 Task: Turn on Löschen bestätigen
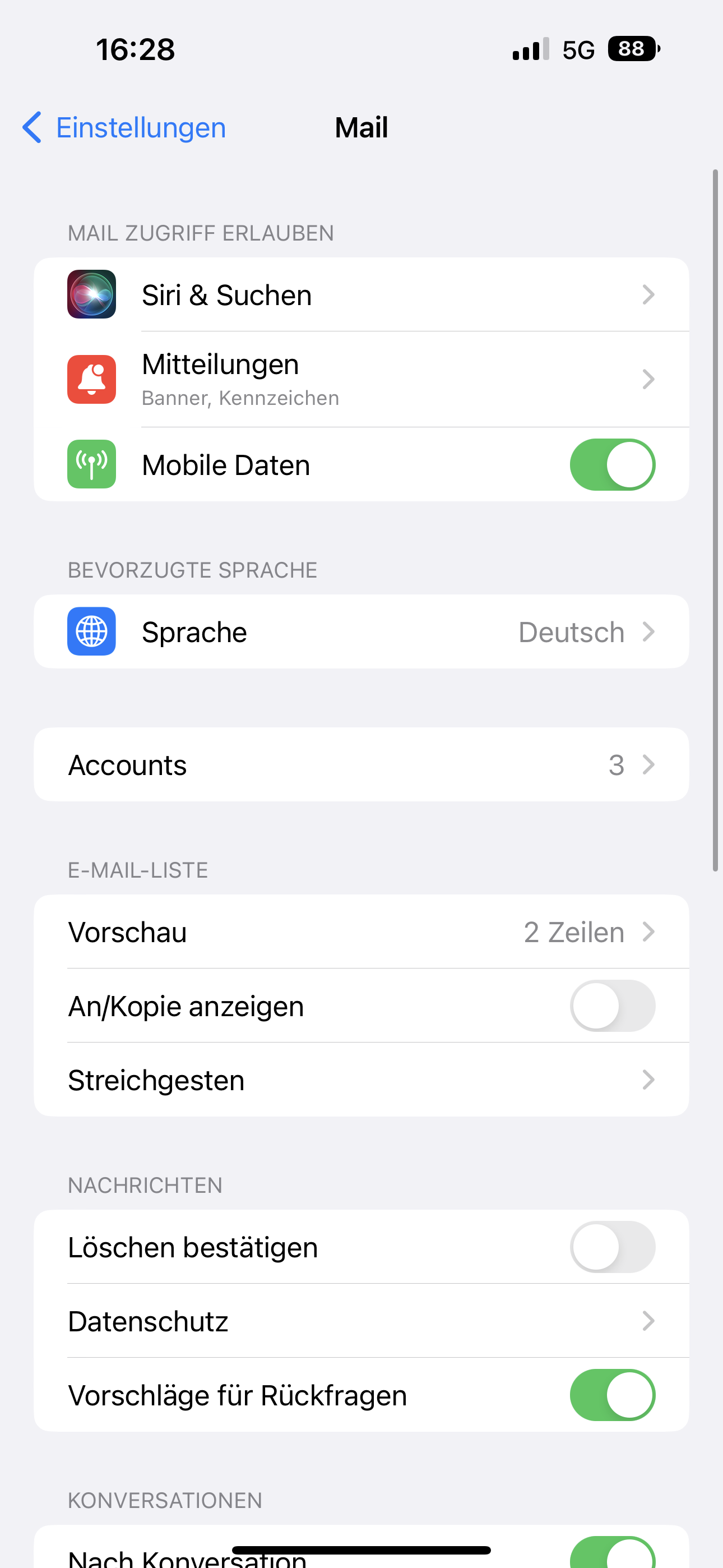(x=611, y=1247)
